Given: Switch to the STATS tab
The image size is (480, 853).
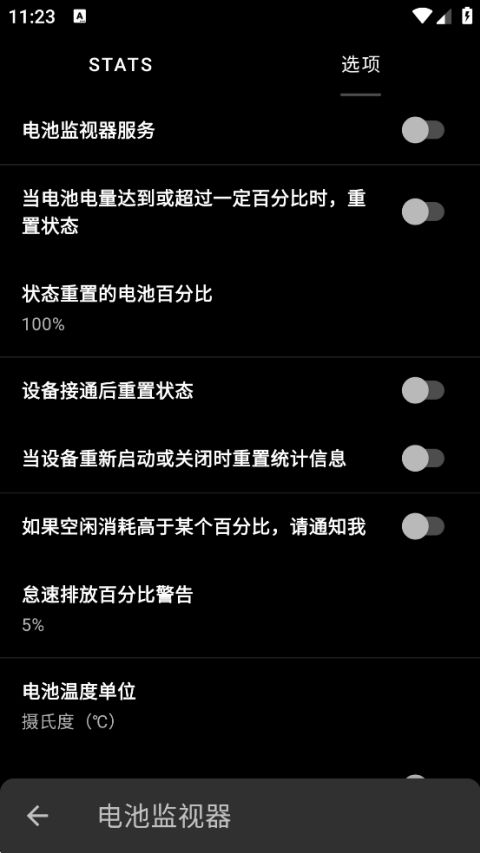Looking at the screenshot, I should (120, 65).
